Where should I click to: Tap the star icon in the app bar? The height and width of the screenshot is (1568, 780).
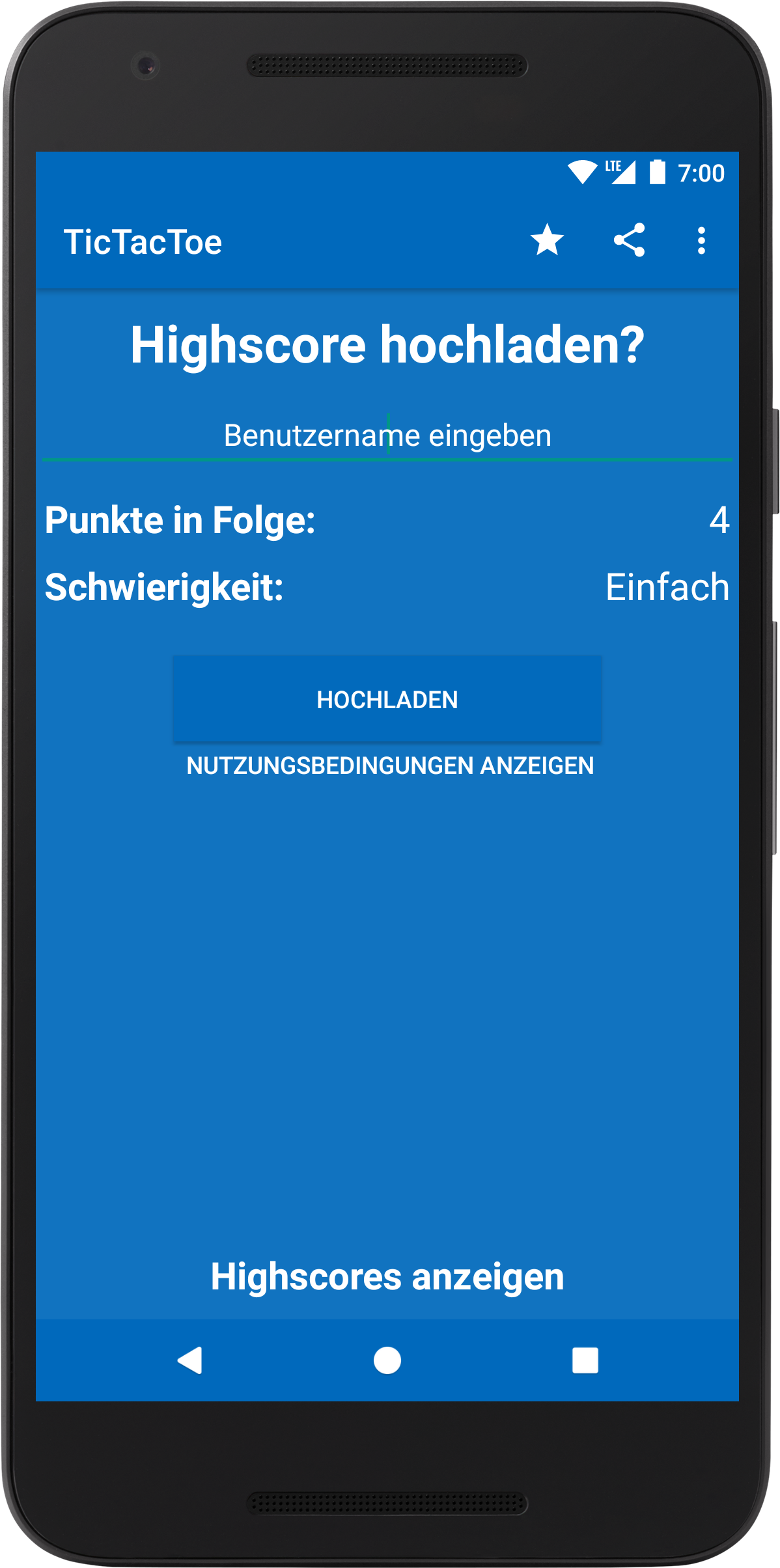tap(547, 240)
